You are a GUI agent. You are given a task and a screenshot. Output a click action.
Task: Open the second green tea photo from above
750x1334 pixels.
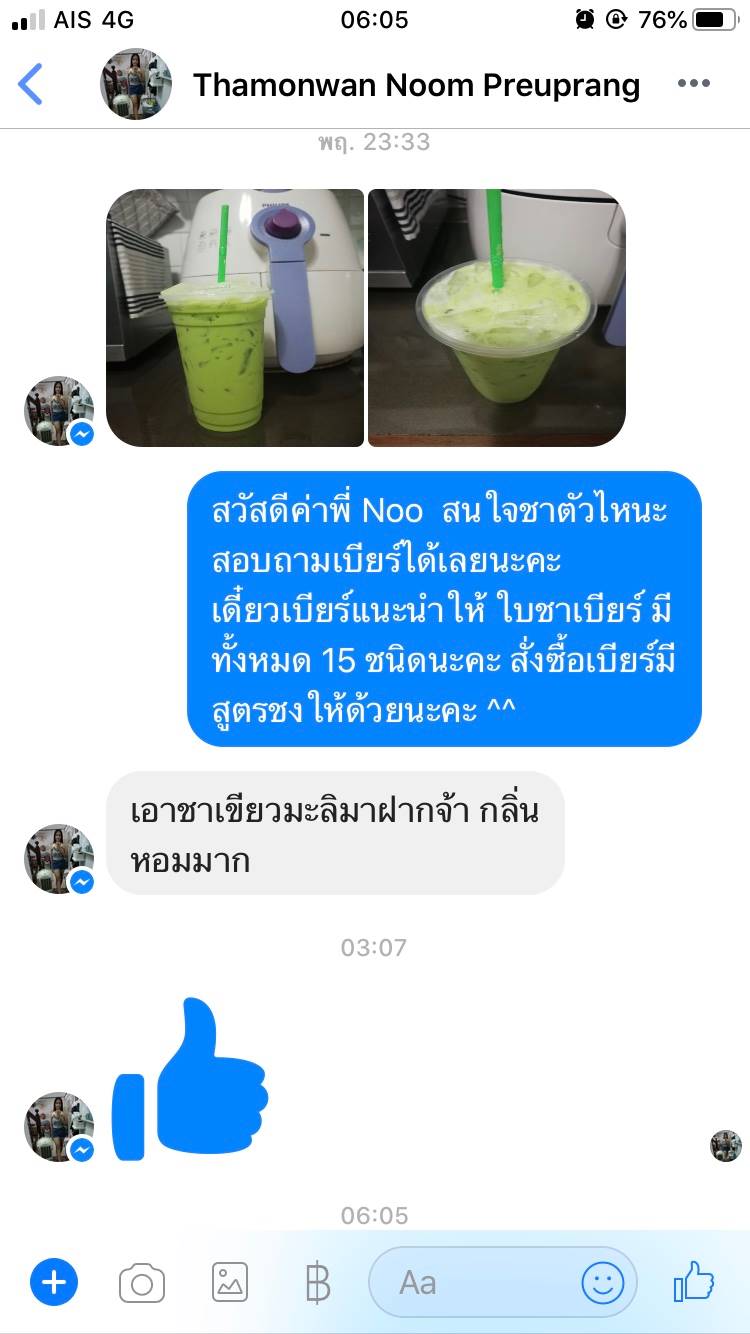[497, 318]
